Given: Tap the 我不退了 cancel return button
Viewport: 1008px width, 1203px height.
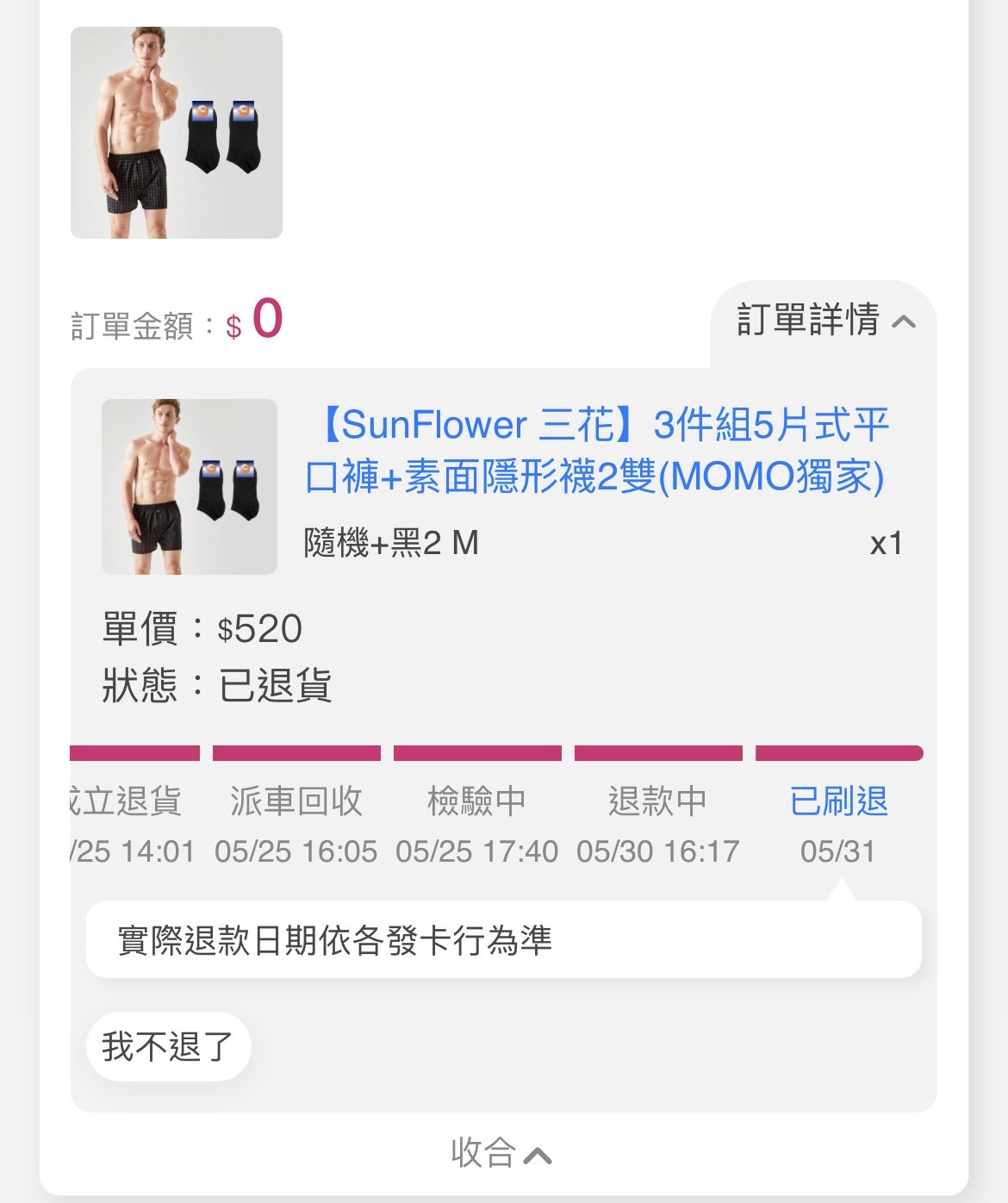Looking at the screenshot, I should [168, 1046].
